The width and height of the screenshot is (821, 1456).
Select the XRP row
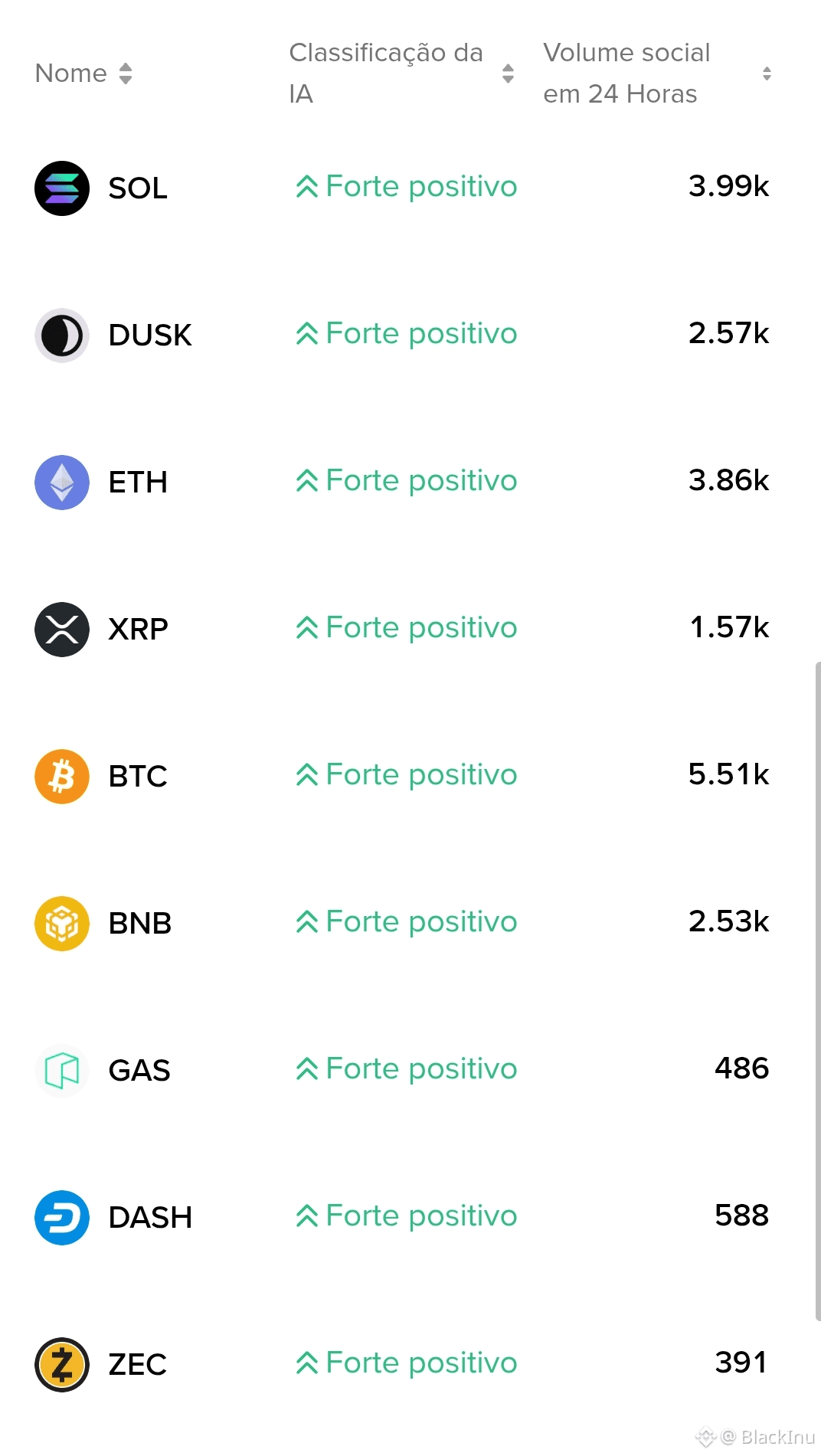pos(138,630)
